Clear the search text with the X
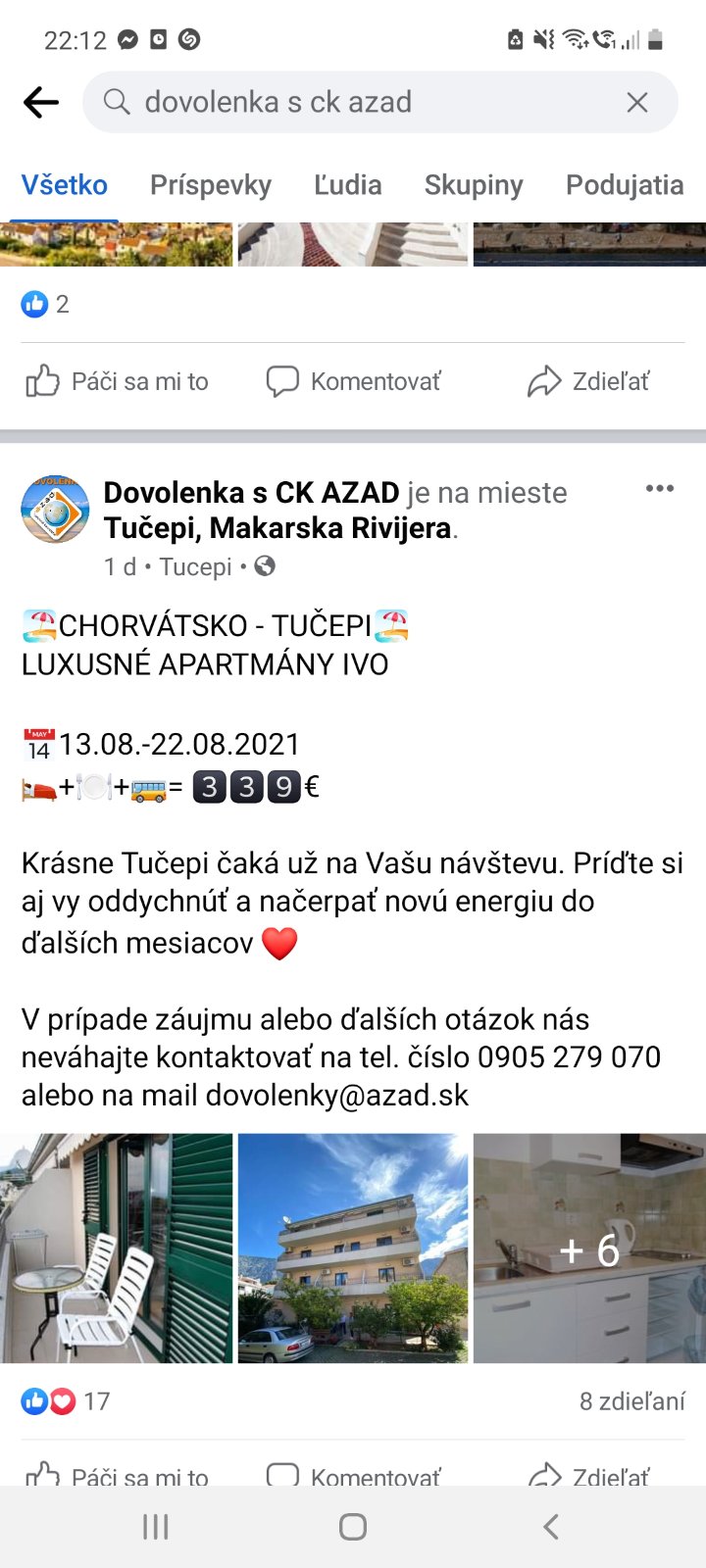The height and width of the screenshot is (1568, 706). (637, 102)
